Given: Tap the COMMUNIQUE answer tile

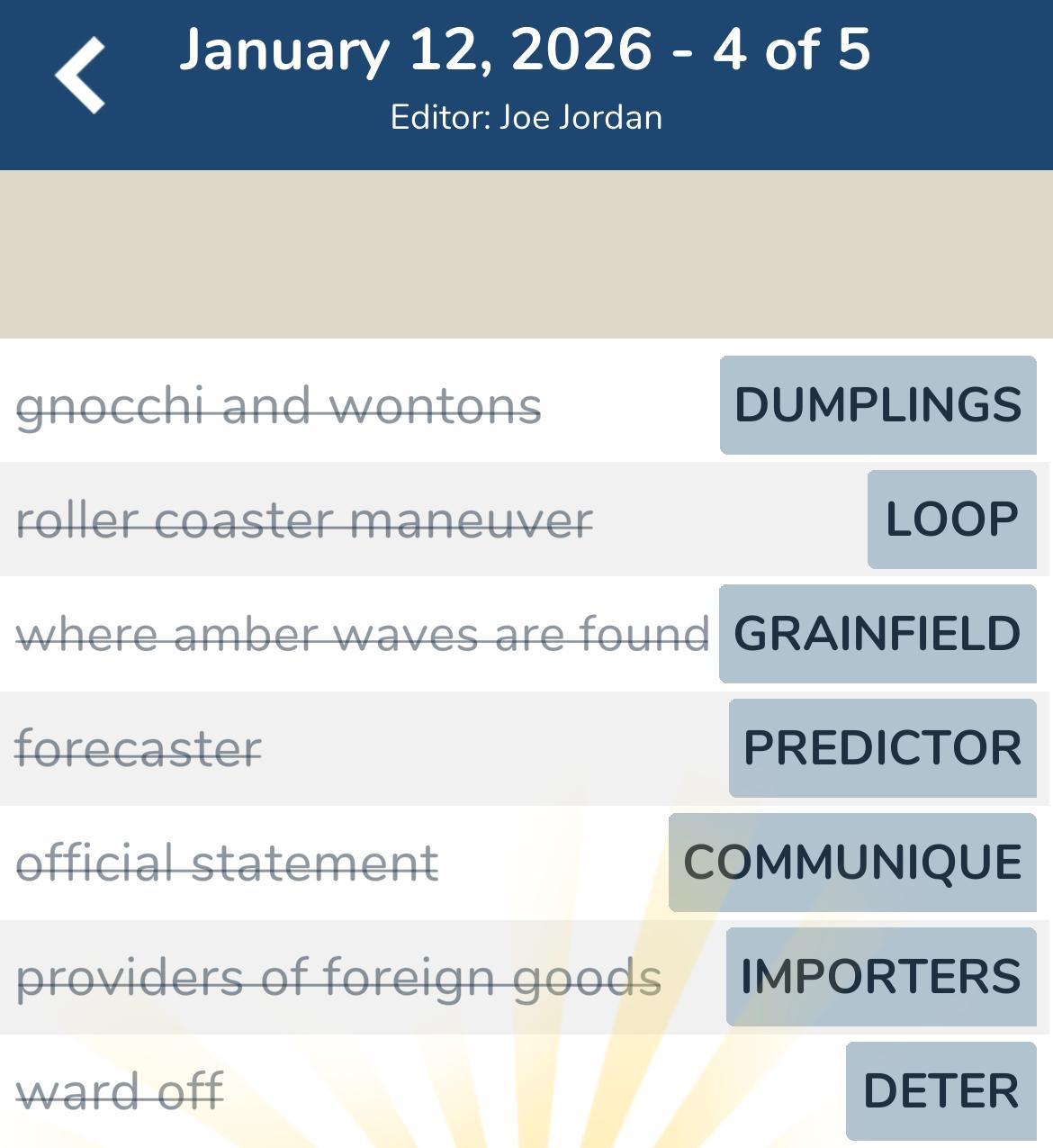Looking at the screenshot, I should (x=851, y=862).
